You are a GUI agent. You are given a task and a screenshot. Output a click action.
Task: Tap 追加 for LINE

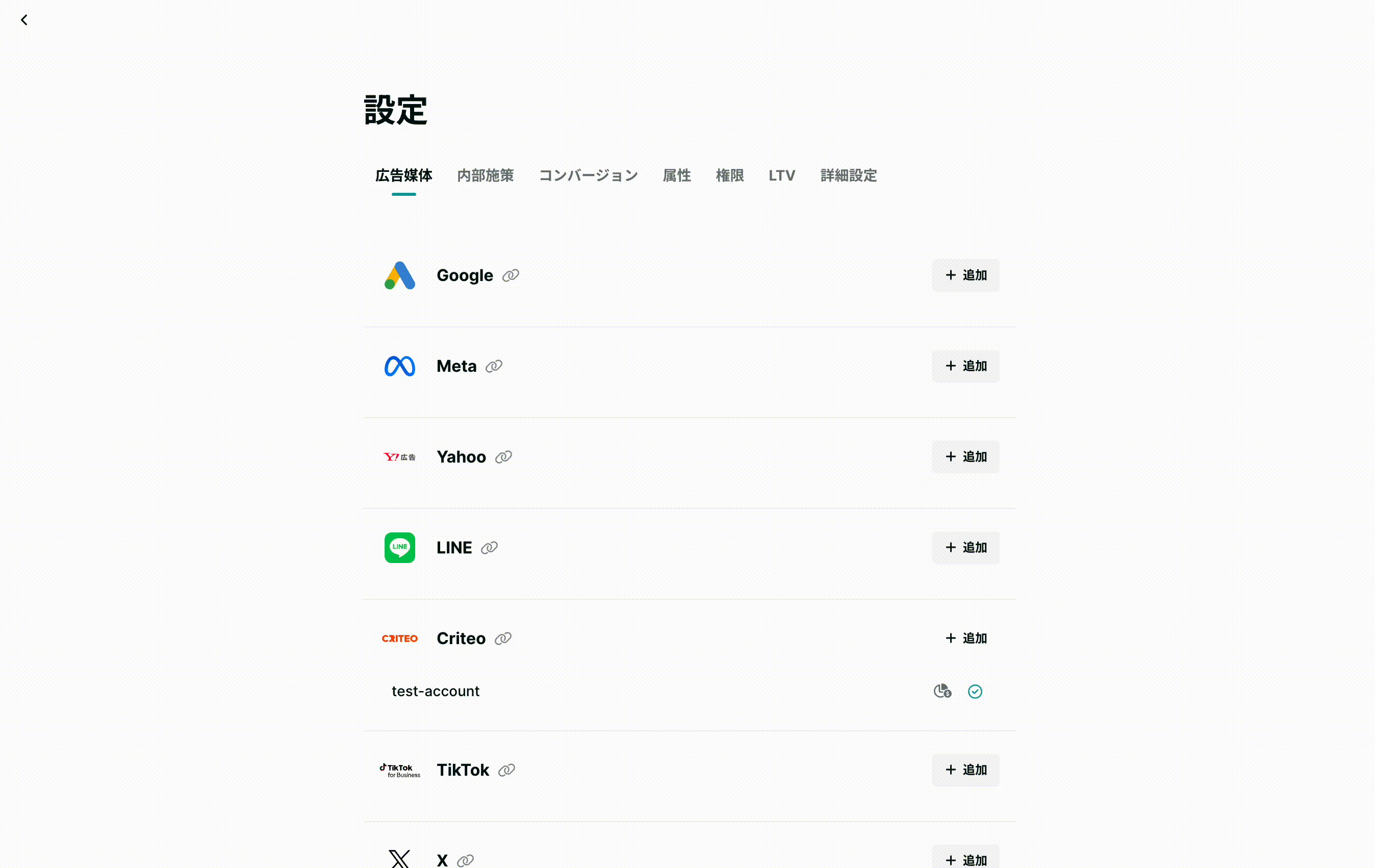tap(965, 548)
